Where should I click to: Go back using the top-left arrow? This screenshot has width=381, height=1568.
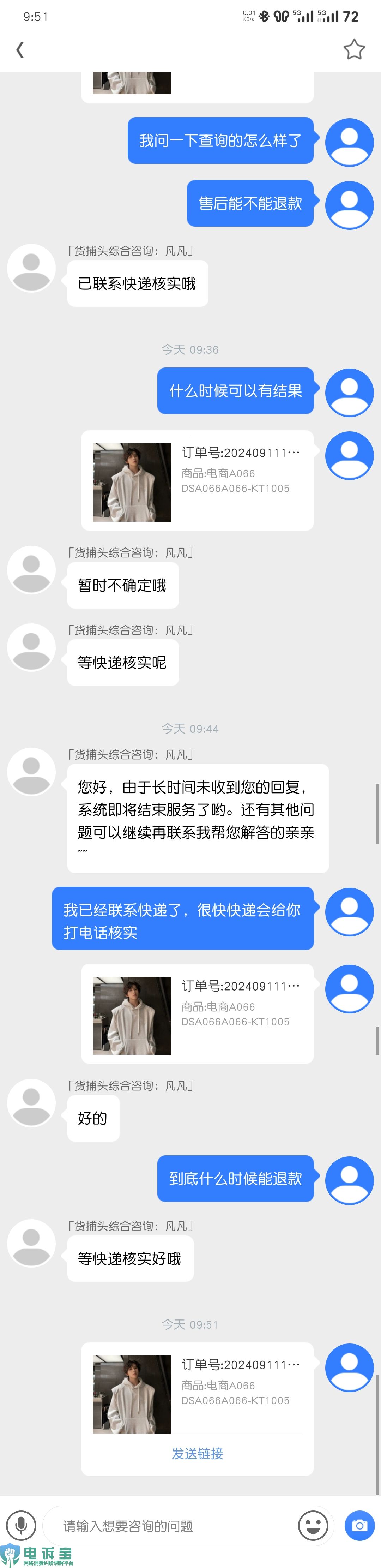(20, 49)
